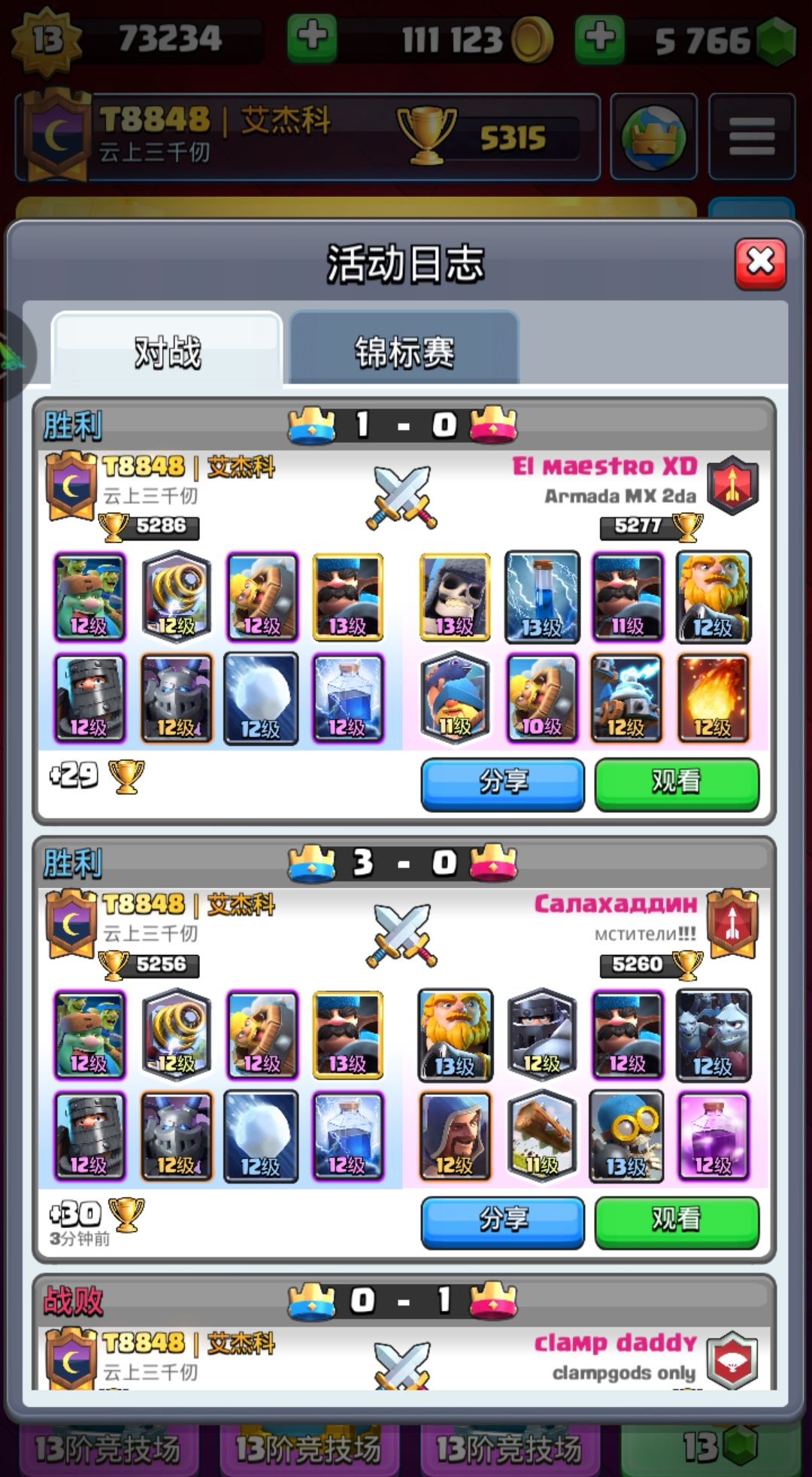Open the hamburger menu

[751, 137]
